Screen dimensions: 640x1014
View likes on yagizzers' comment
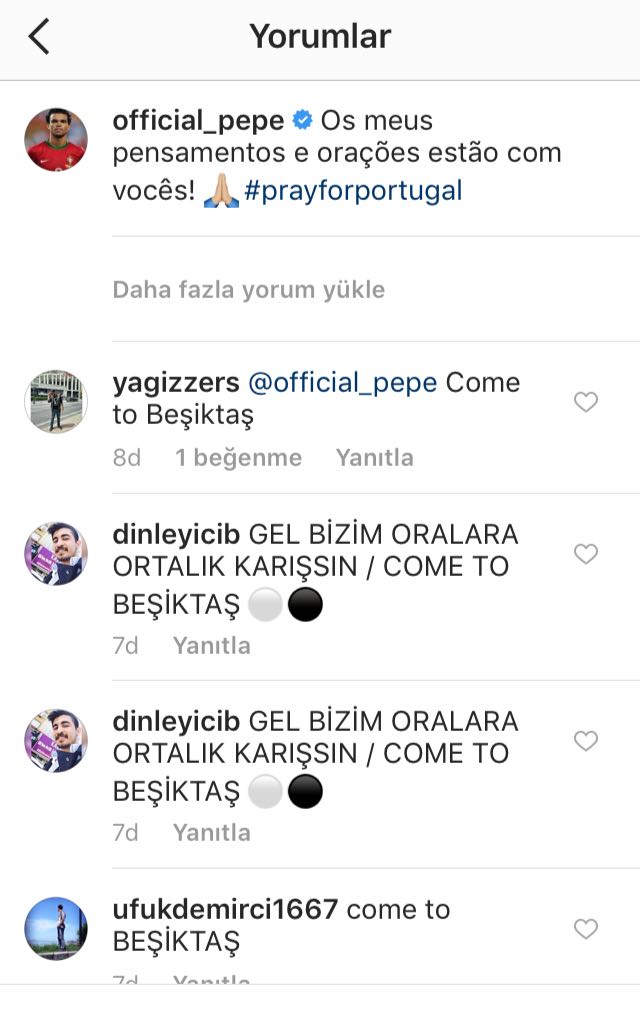click(238, 458)
